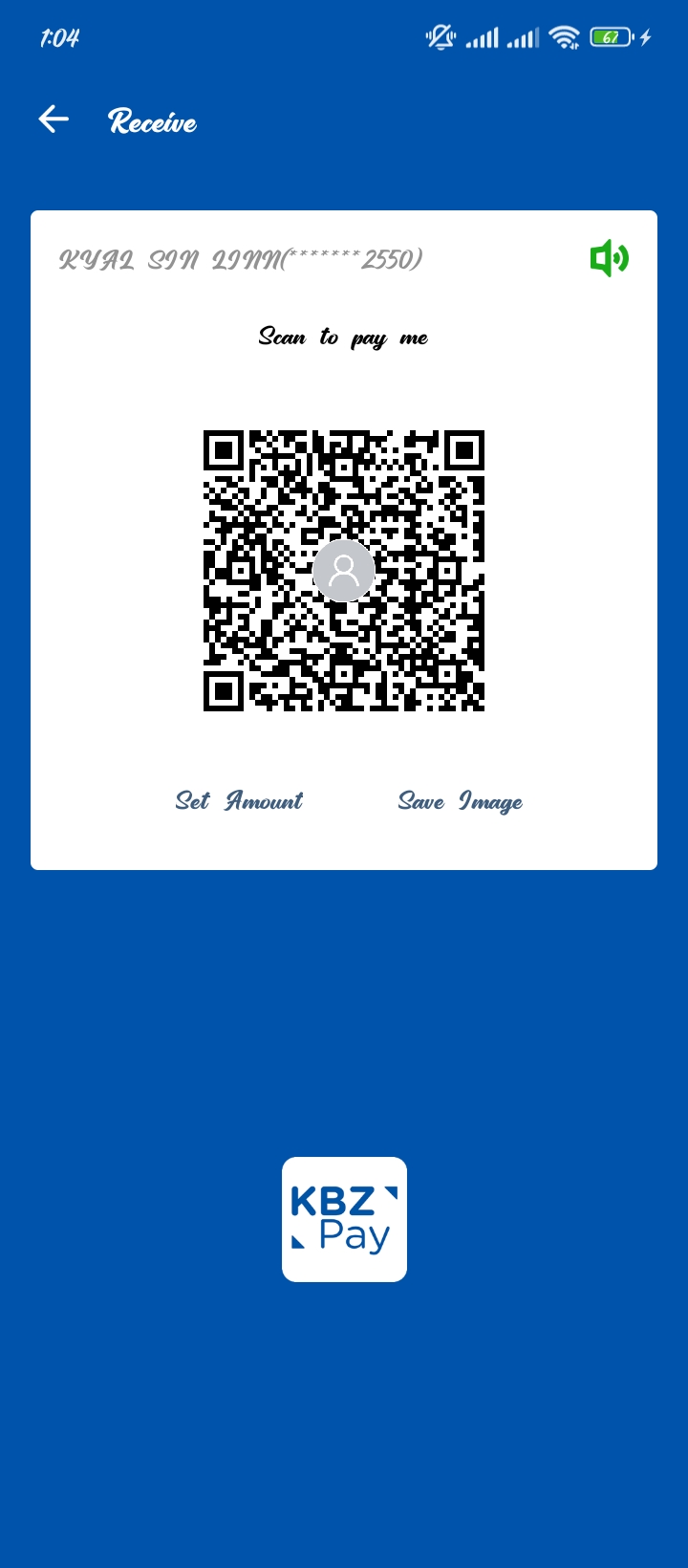688x1568 pixels.
Task: Toggle the green speaker sound icon
Action: tap(609, 258)
